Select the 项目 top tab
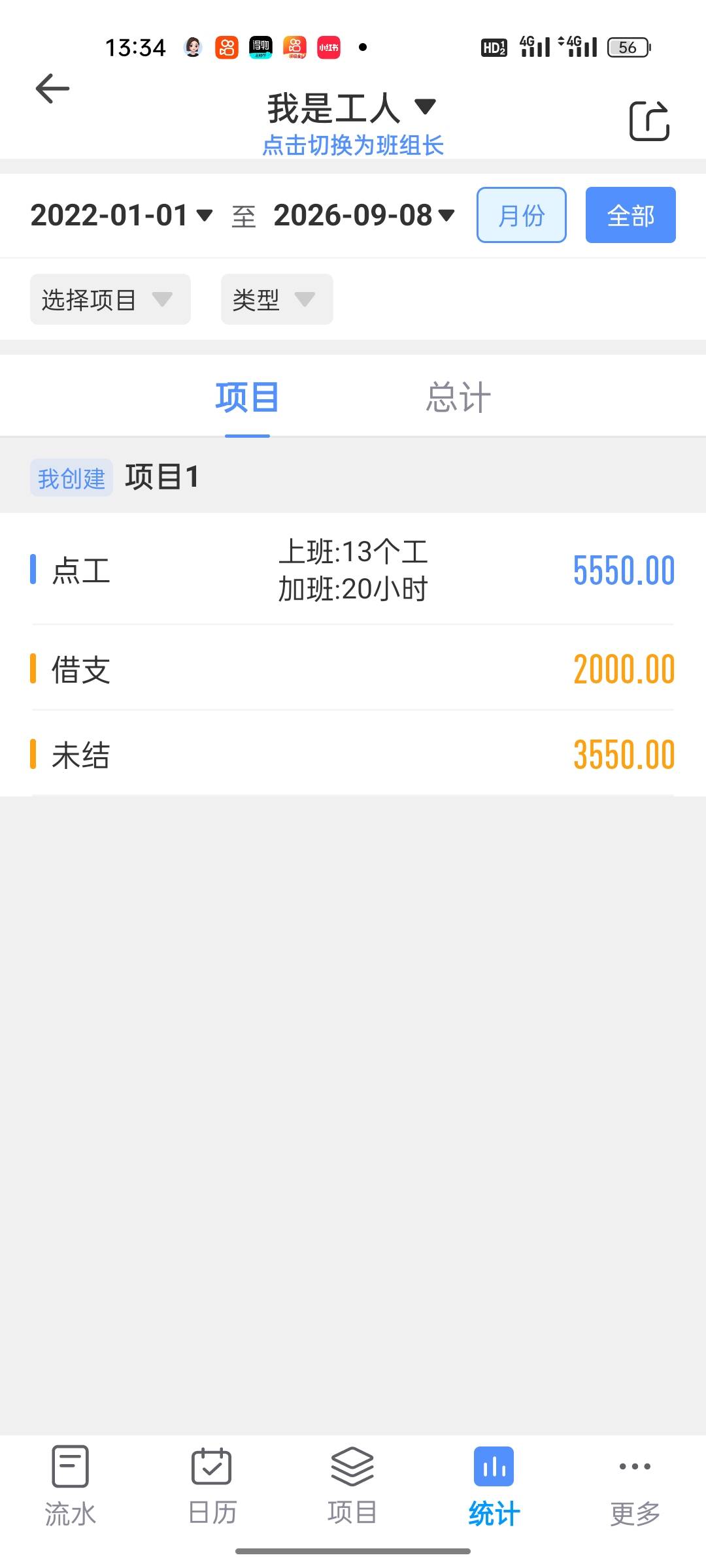706x1568 pixels. [247, 397]
